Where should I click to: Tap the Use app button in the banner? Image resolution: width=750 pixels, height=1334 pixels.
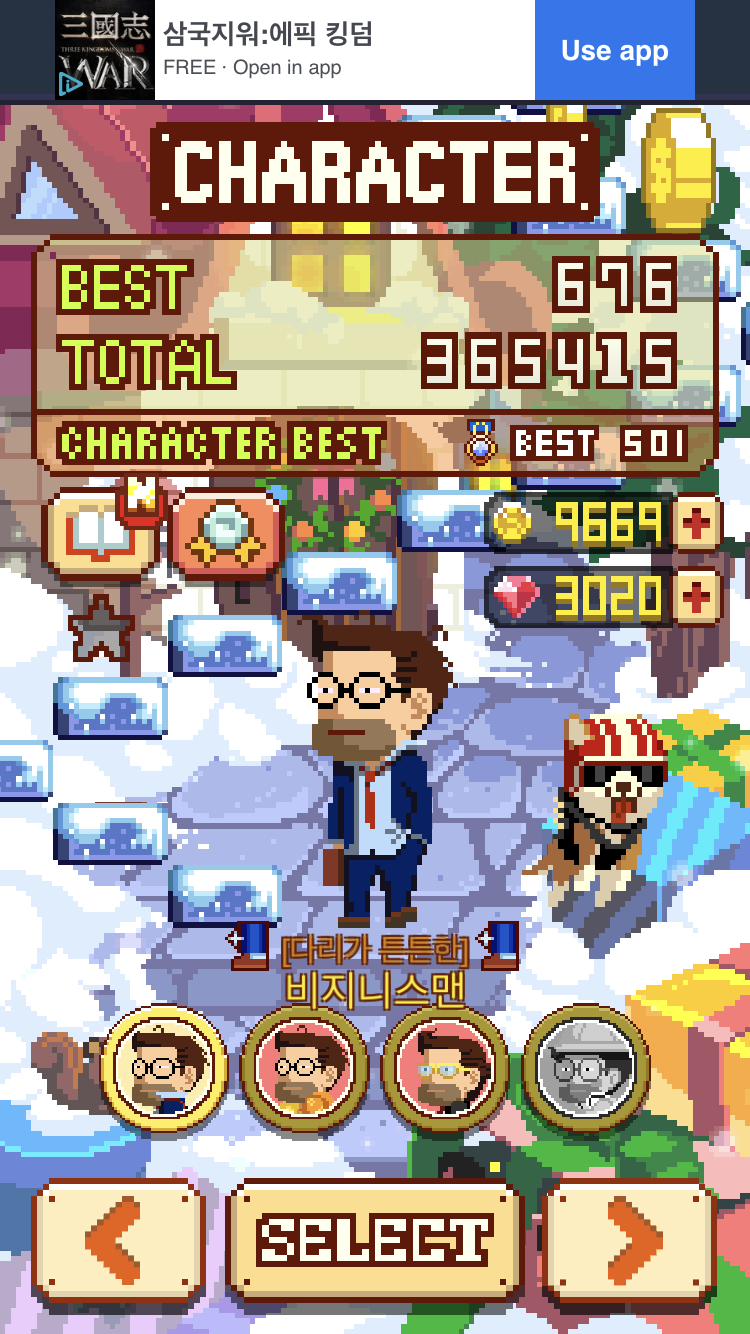click(614, 50)
